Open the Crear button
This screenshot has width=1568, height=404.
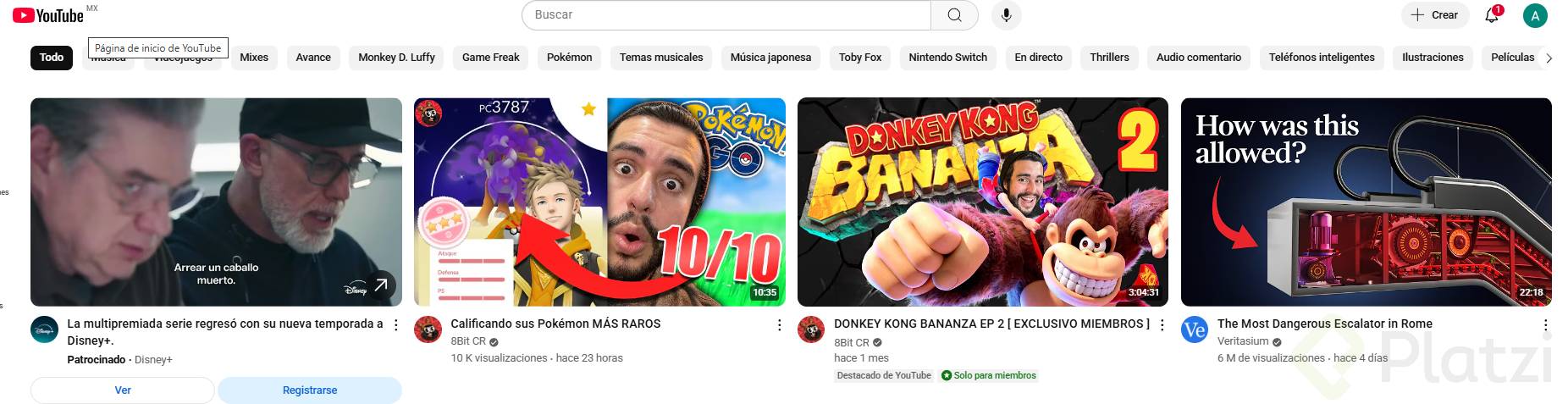(1434, 15)
